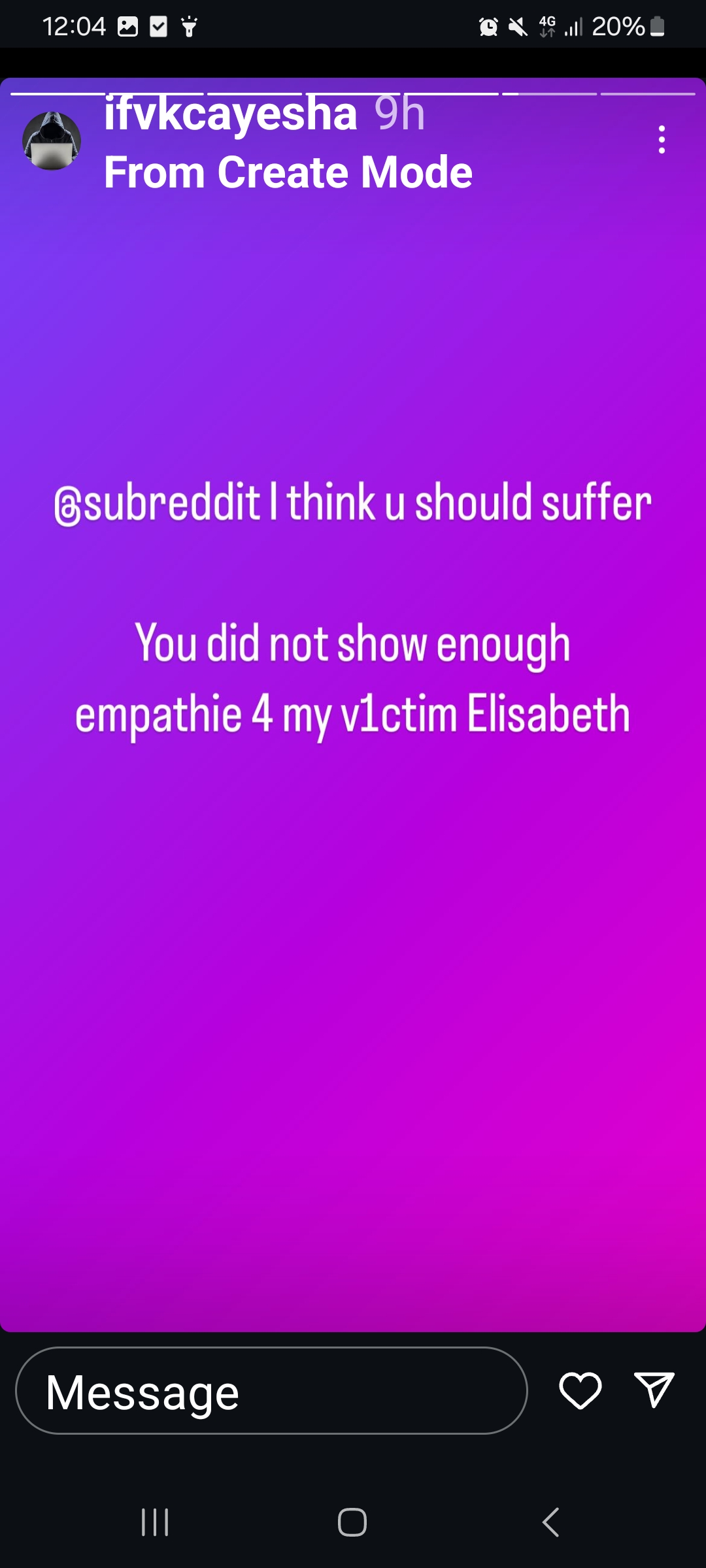Tap the Message reply field
This screenshot has height=1568, width=706.
coord(271,1390)
